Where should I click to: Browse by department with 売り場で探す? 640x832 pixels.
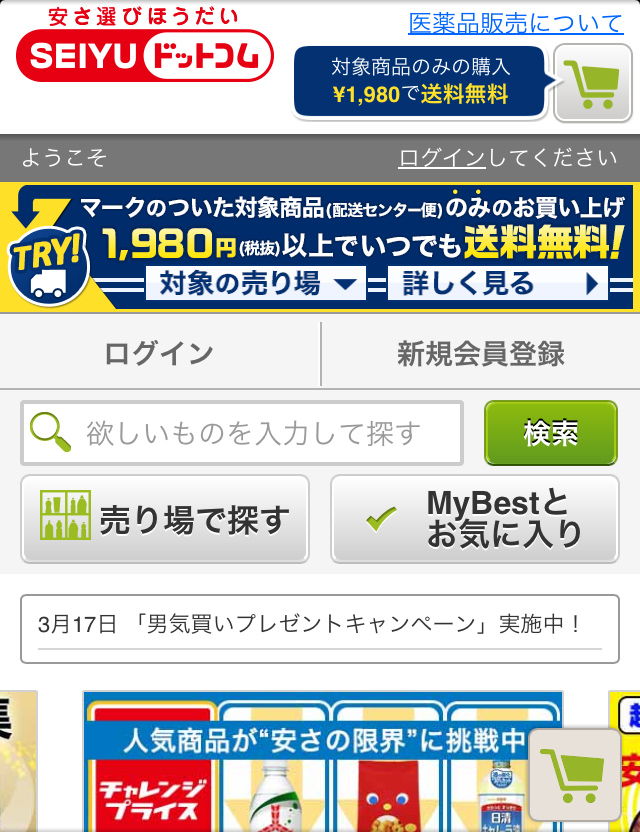pos(165,519)
